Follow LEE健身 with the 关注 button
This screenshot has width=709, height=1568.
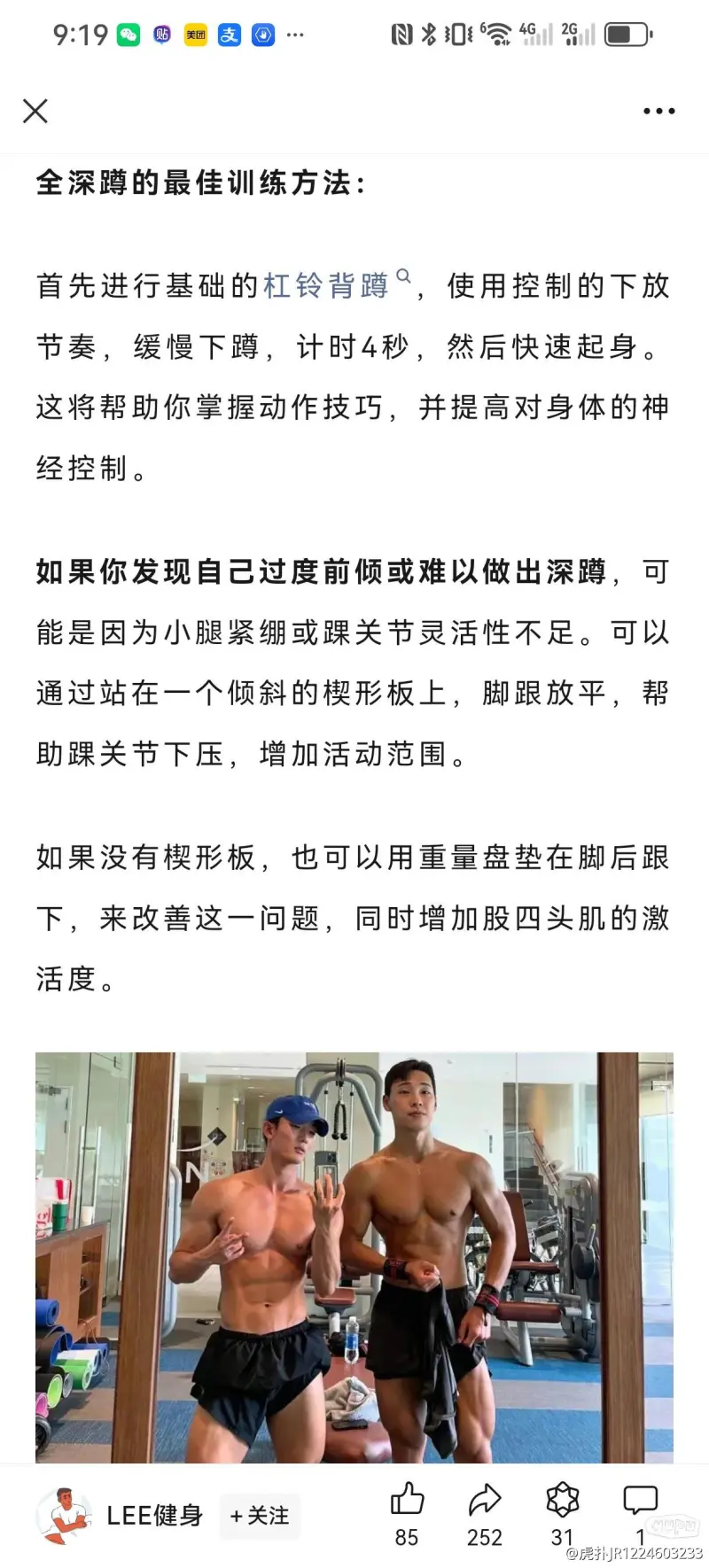(260, 1516)
